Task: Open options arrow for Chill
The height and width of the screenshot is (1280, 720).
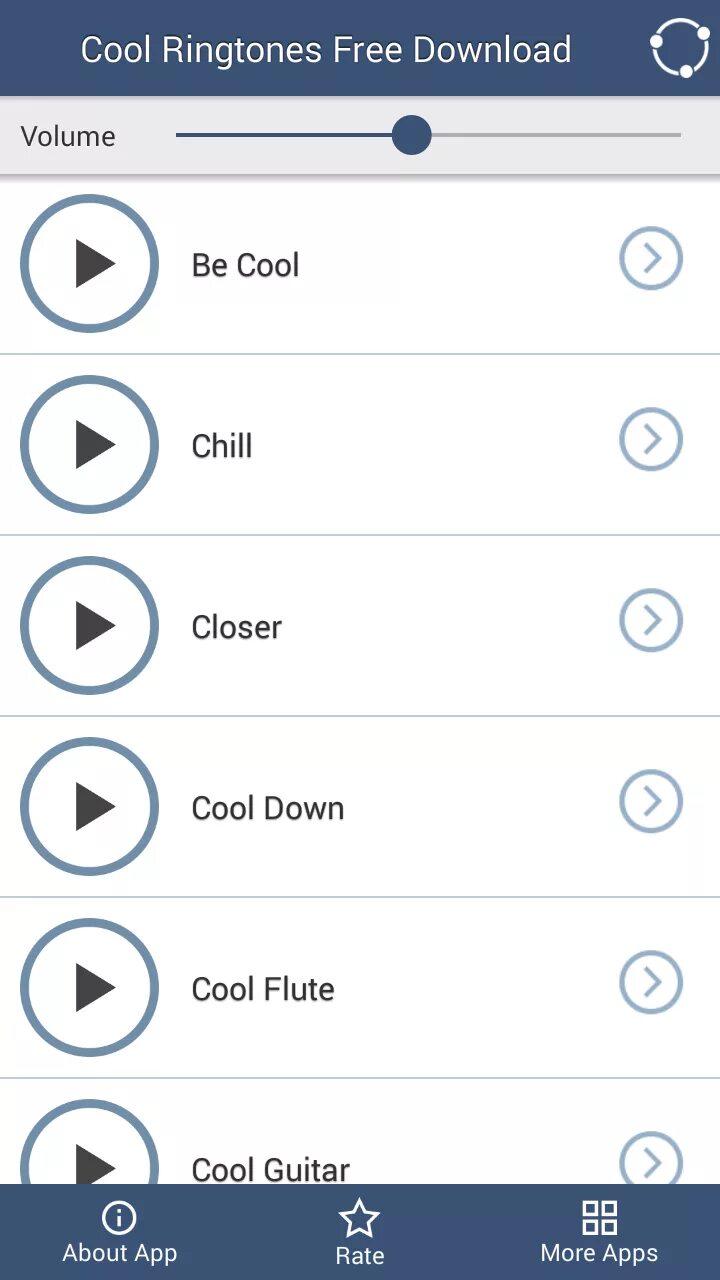Action: coord(651,439)
